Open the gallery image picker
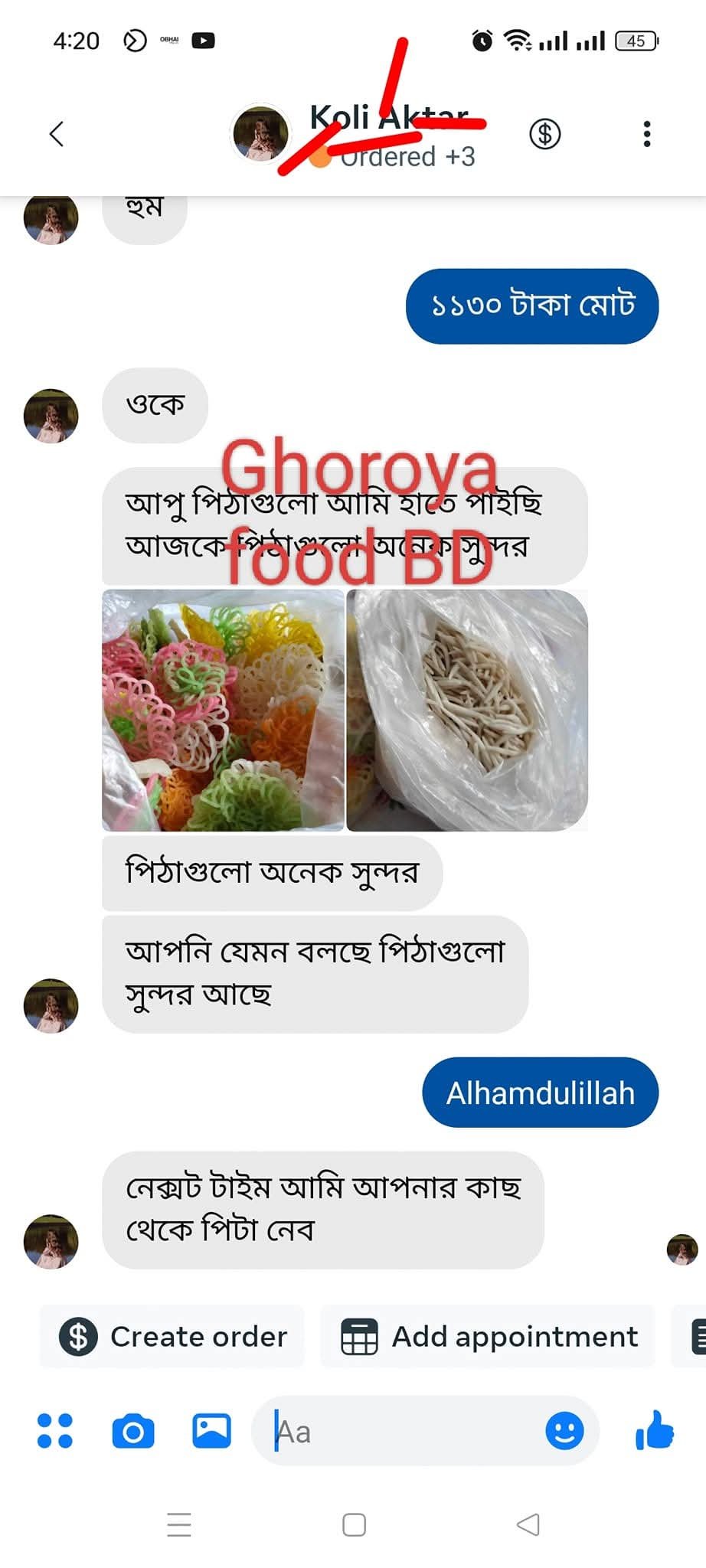This screenshot has width=706, height=1568. coord(211,1430)
